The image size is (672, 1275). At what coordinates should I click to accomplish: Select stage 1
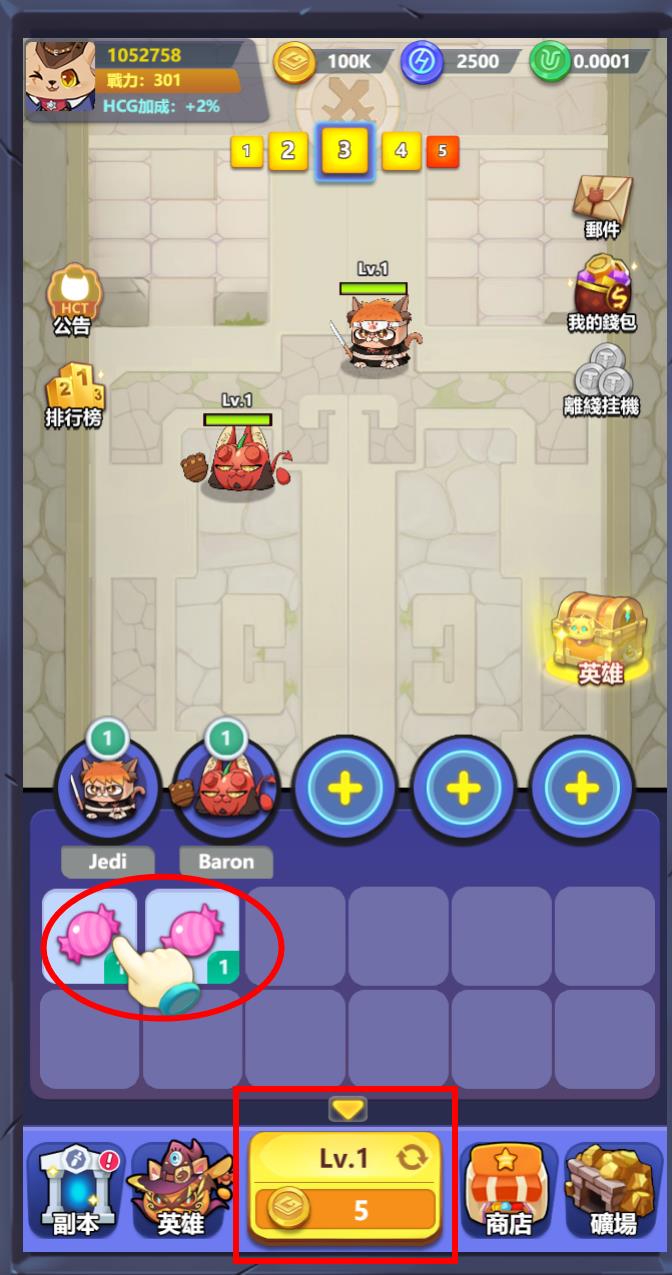(246, 152)
